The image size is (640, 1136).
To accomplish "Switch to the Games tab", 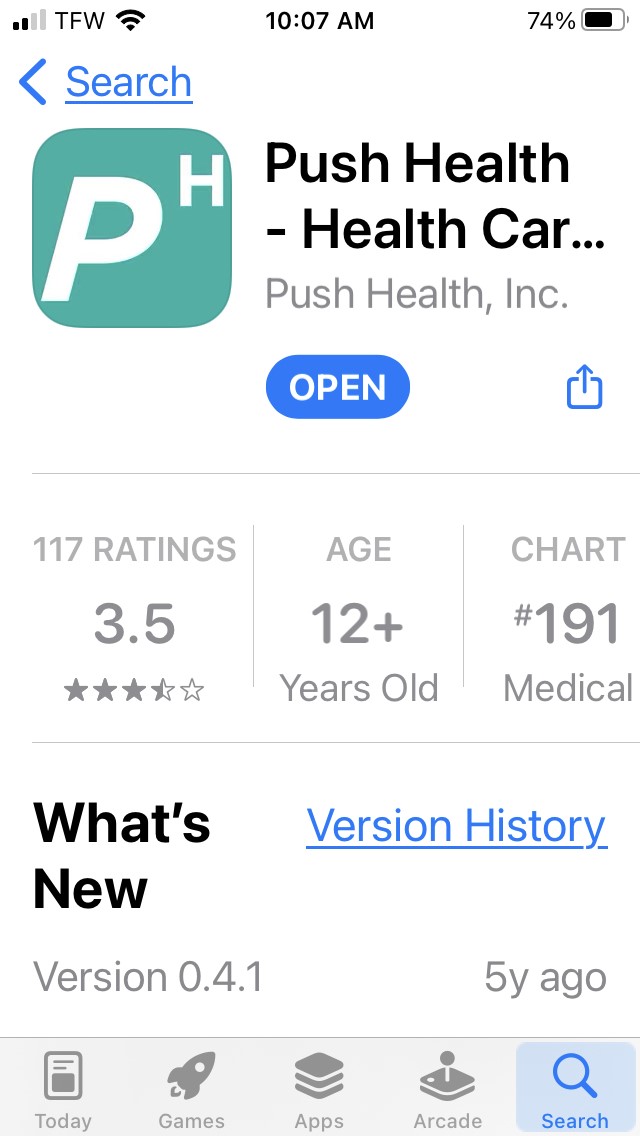I will (x=192, y=1090).
